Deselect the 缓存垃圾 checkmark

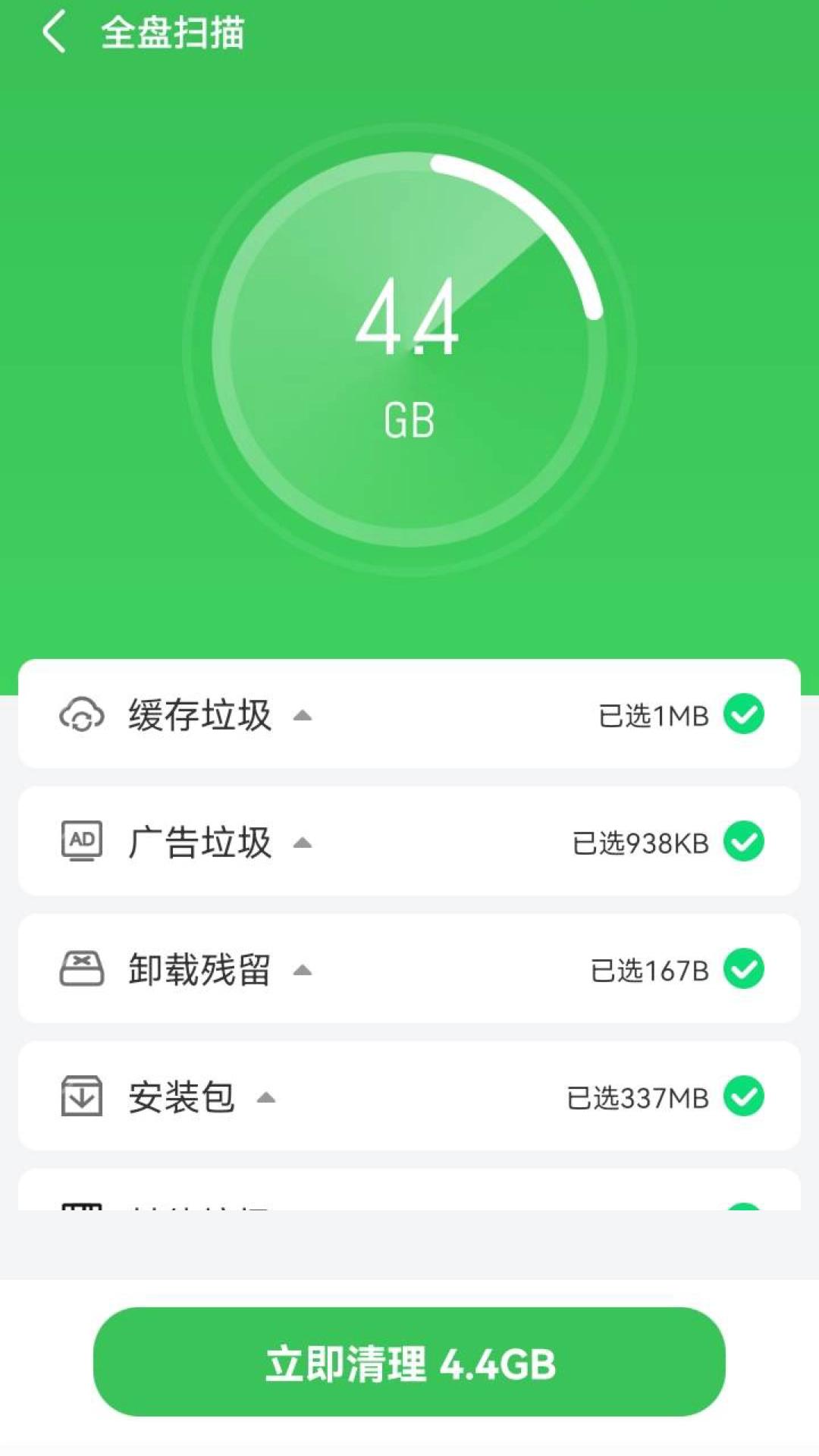point(744,714)
